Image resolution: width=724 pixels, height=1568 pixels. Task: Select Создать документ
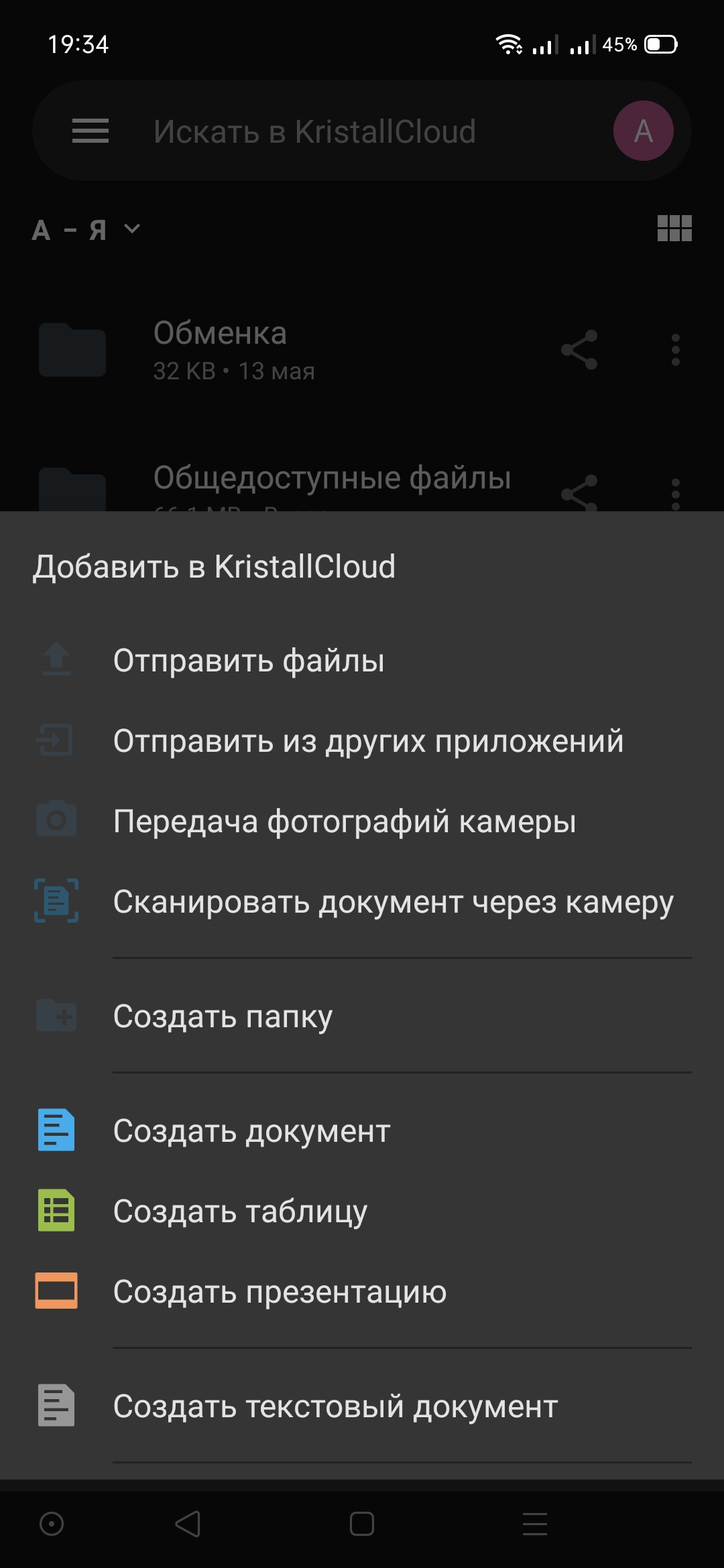coord(251,1131)
